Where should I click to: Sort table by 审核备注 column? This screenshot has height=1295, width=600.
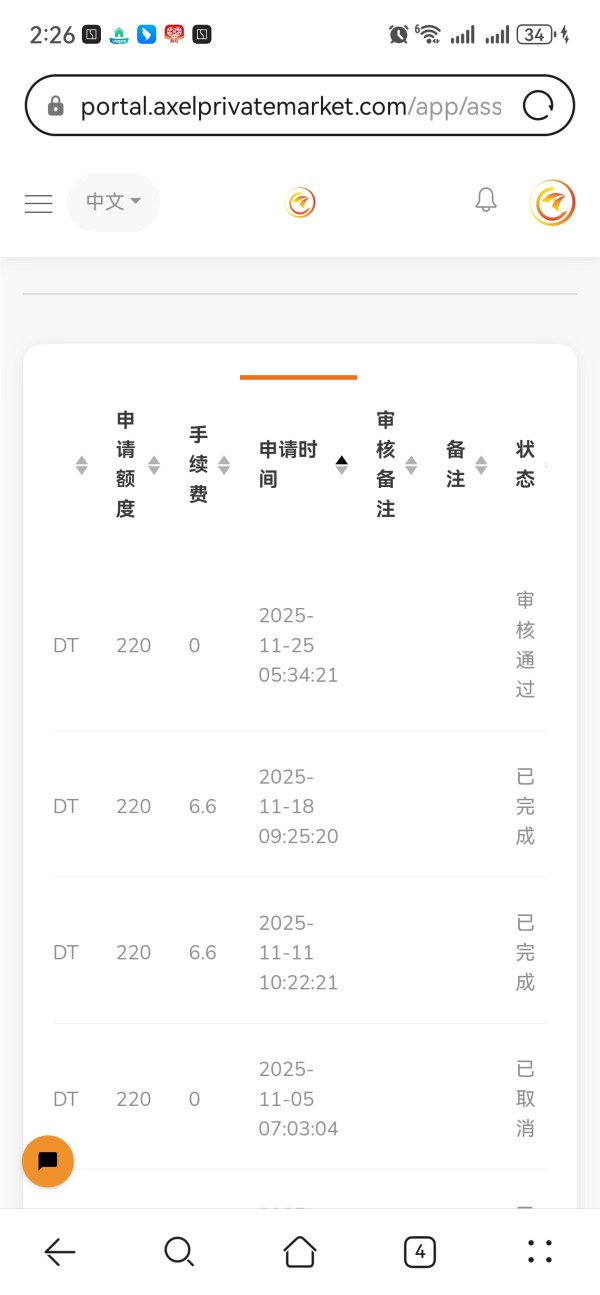point(397,465)
